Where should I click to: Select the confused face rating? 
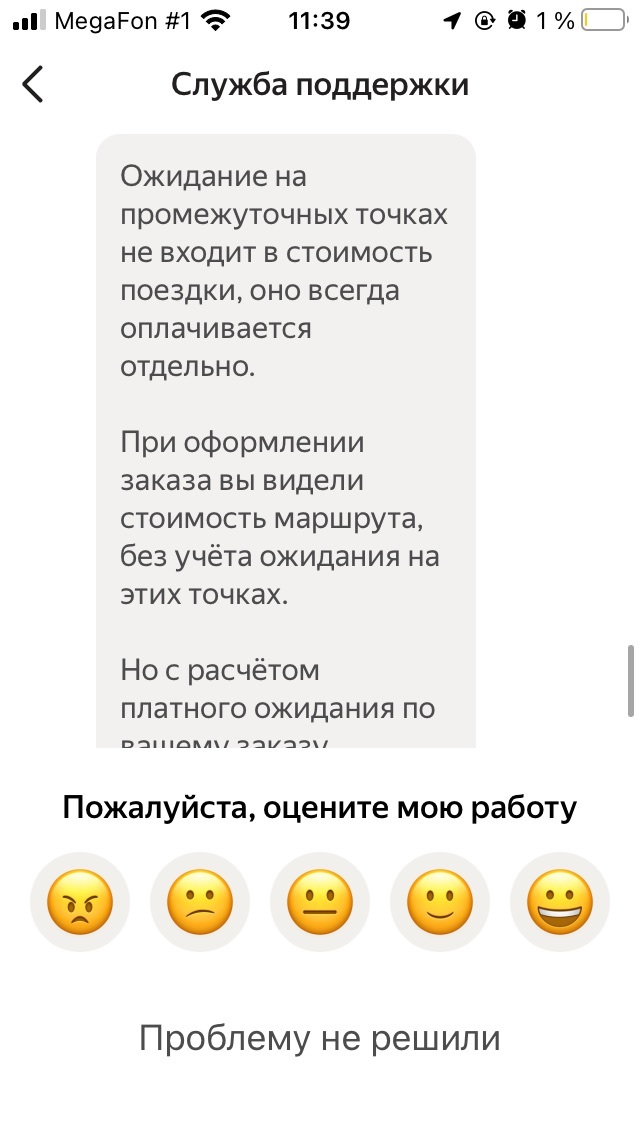[200, 902]
